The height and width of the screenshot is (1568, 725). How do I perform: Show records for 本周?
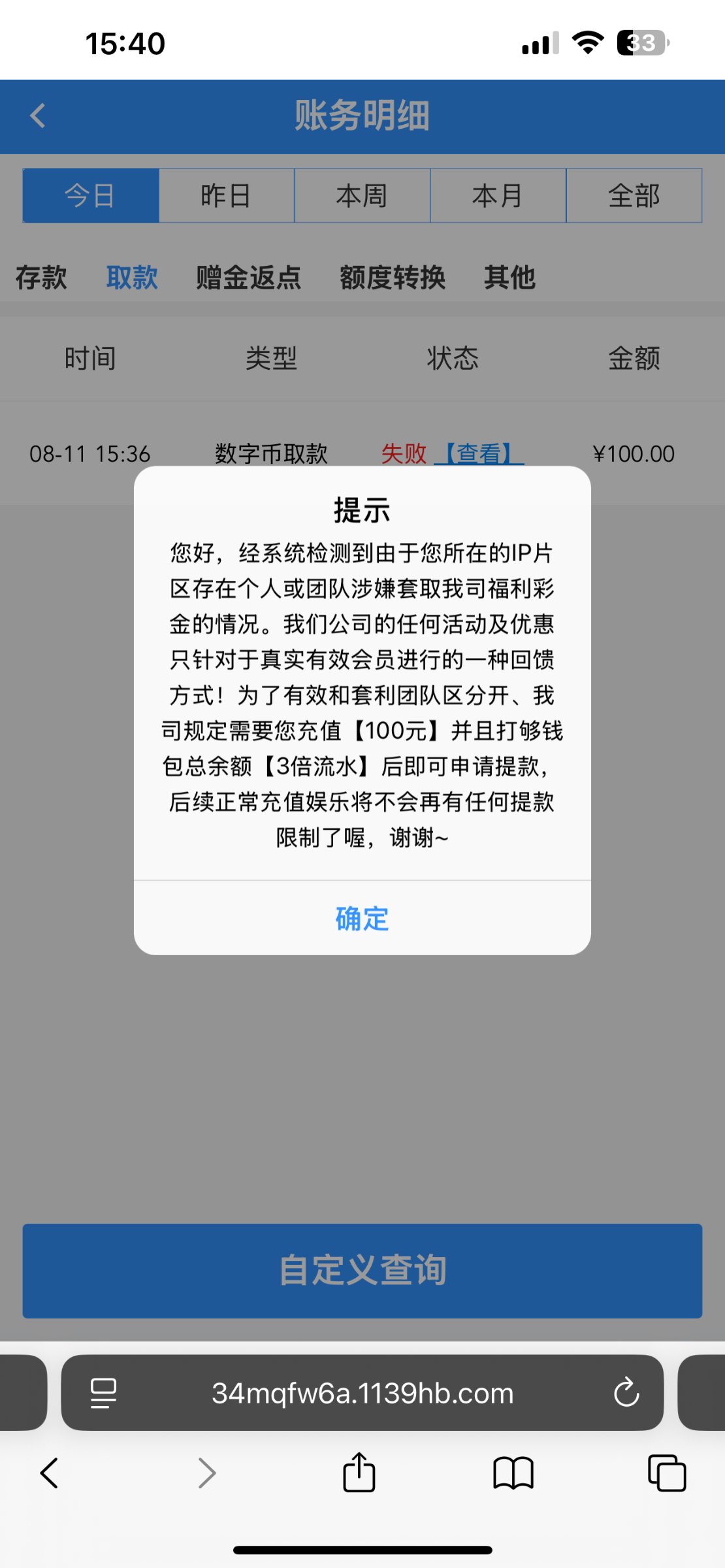pyautogui.click(x=362, y=195)
